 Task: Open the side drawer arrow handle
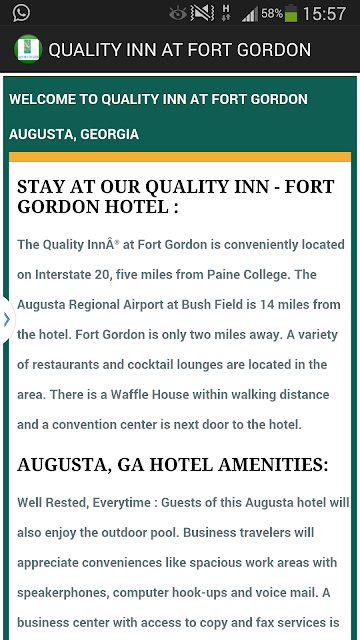click(x=7, y=320)
